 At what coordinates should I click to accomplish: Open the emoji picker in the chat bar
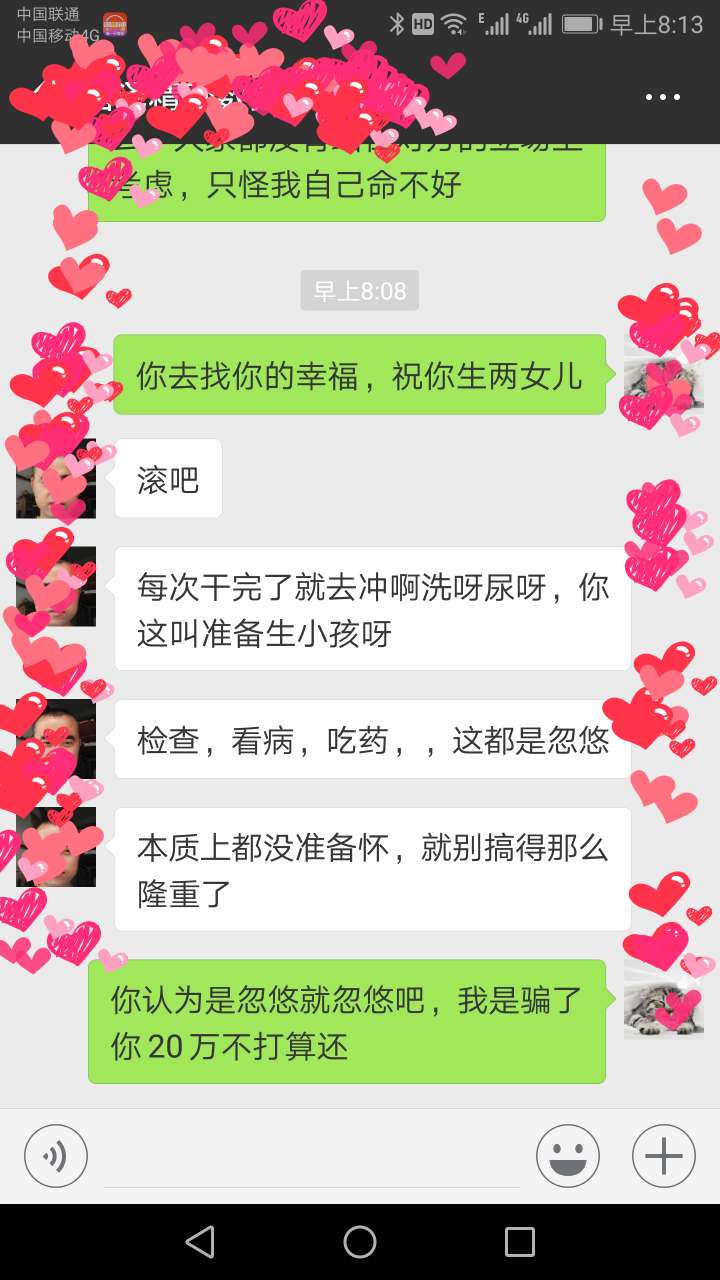pos(568,1155)
